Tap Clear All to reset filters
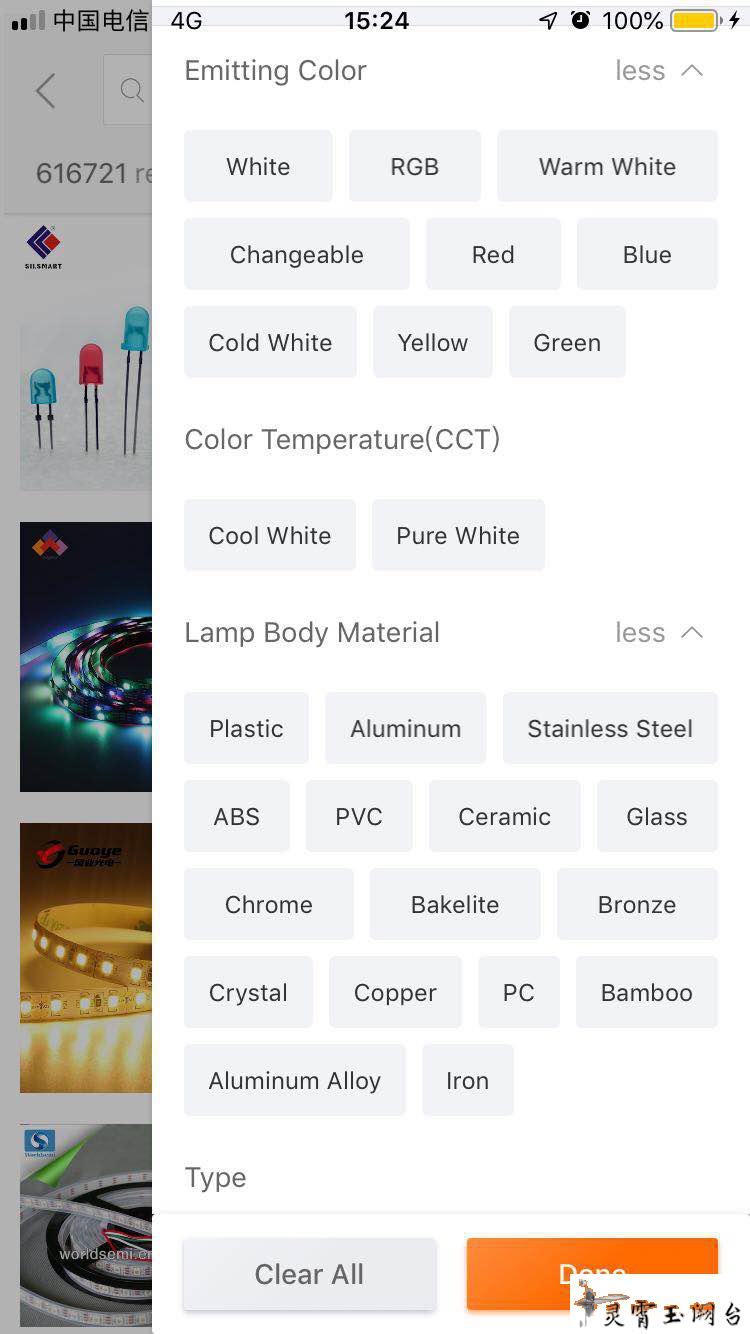 [x=309, y=1274]
